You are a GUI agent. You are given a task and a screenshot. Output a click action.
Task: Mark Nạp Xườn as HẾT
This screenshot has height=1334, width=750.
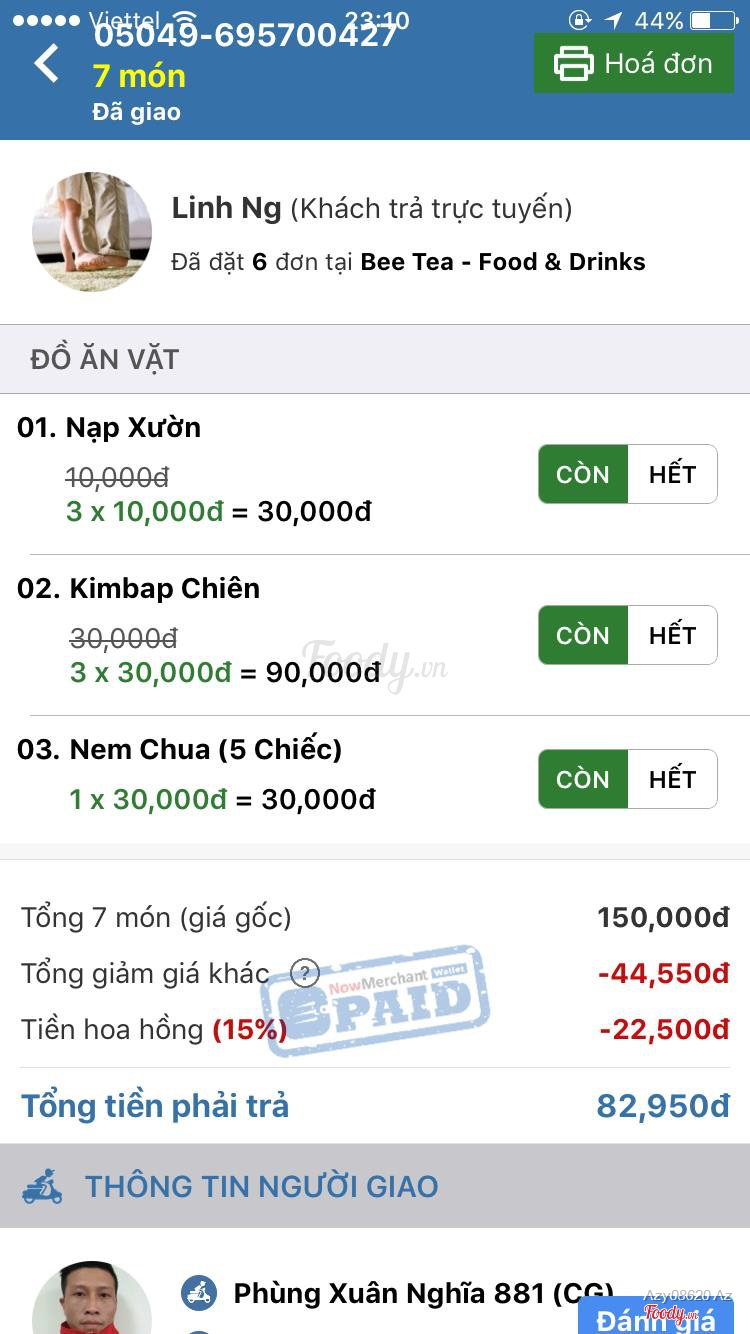click(672, 474)
